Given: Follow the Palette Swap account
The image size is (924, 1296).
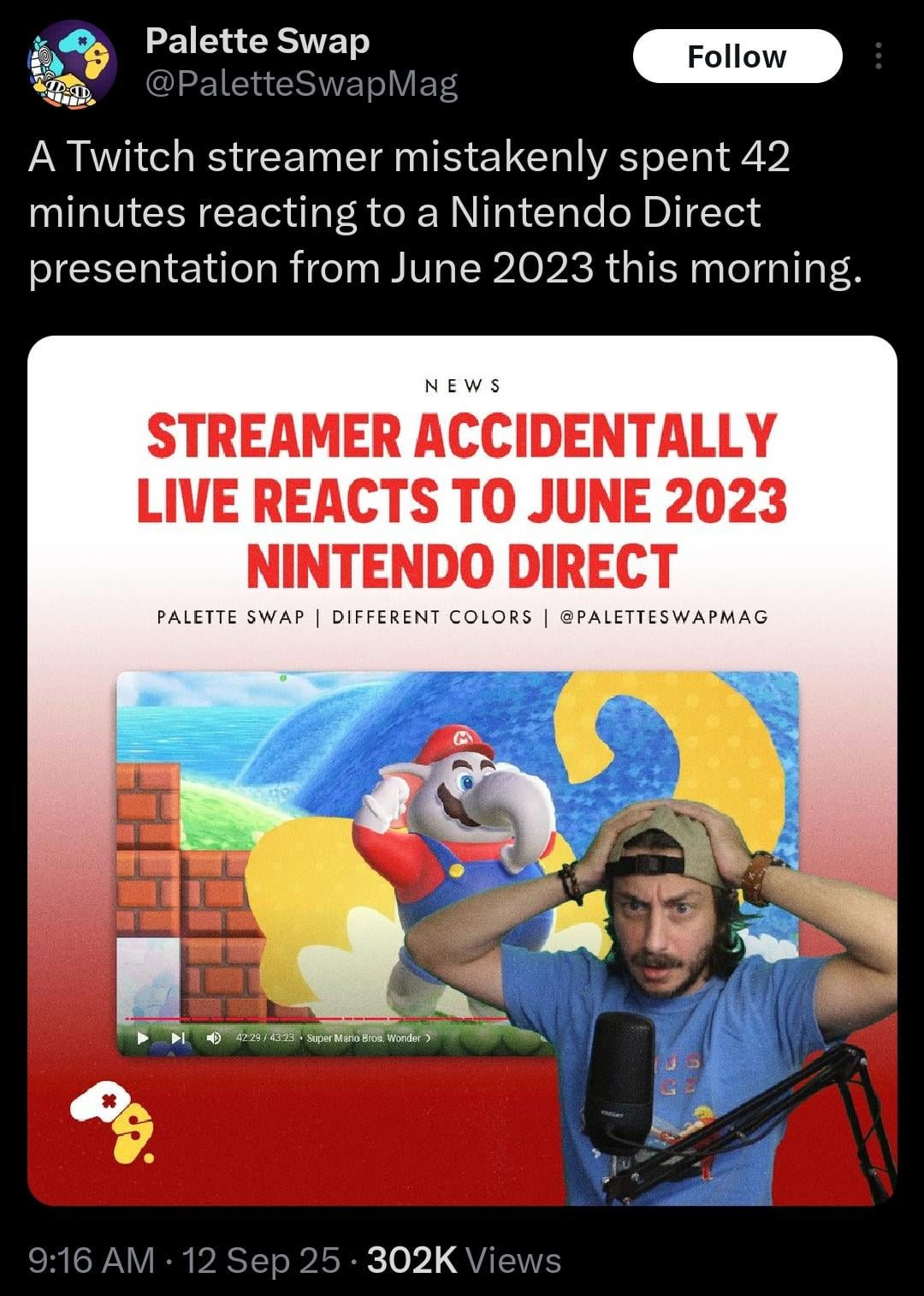Looking at the screenshot, I should point(737,56).
